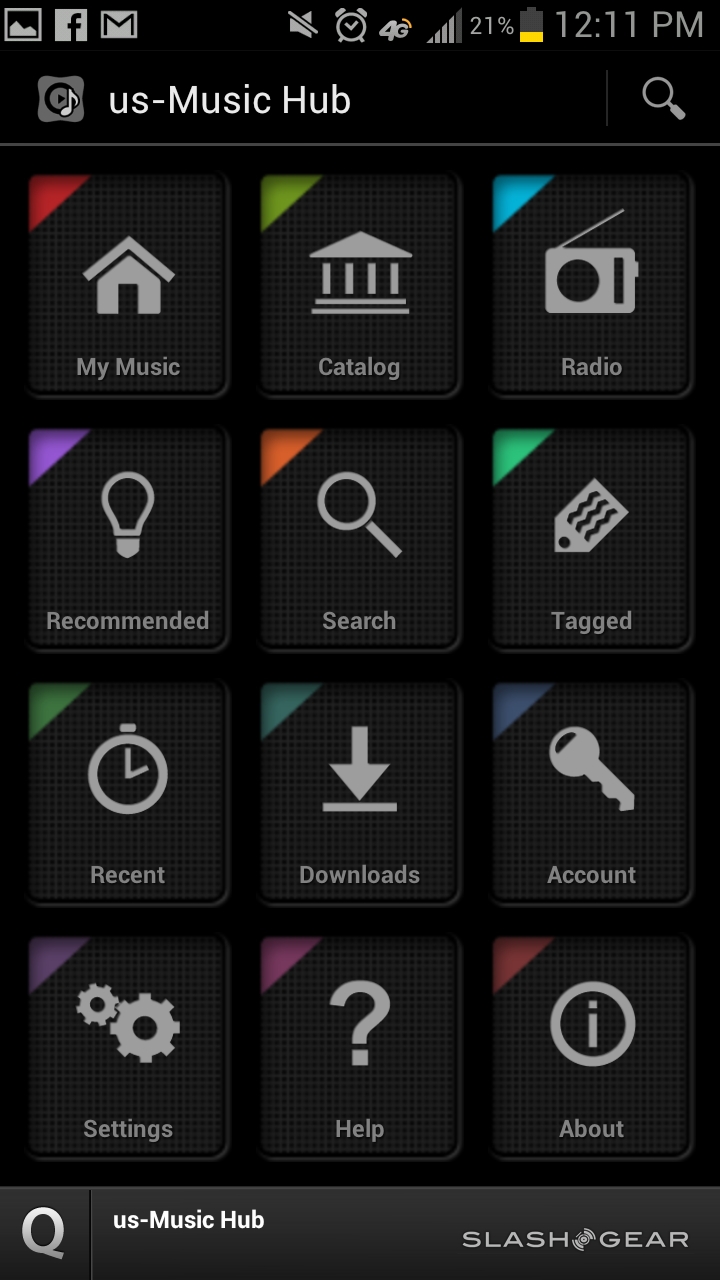720x1280 pixels.
Task: Open the Search tile in the grid
Action: pyautogui.click(x=360, y=539)
